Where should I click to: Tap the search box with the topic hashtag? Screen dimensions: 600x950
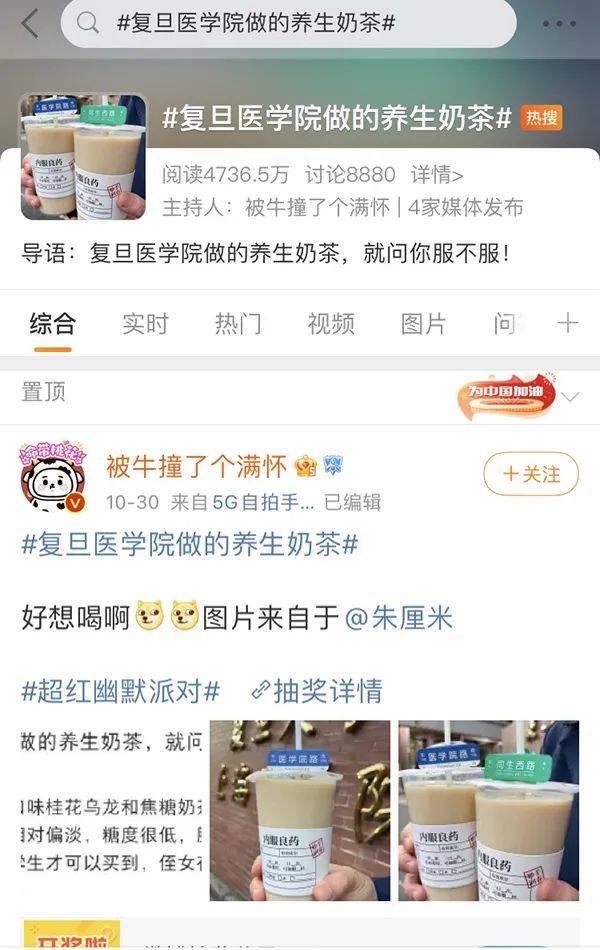(288, 24)
